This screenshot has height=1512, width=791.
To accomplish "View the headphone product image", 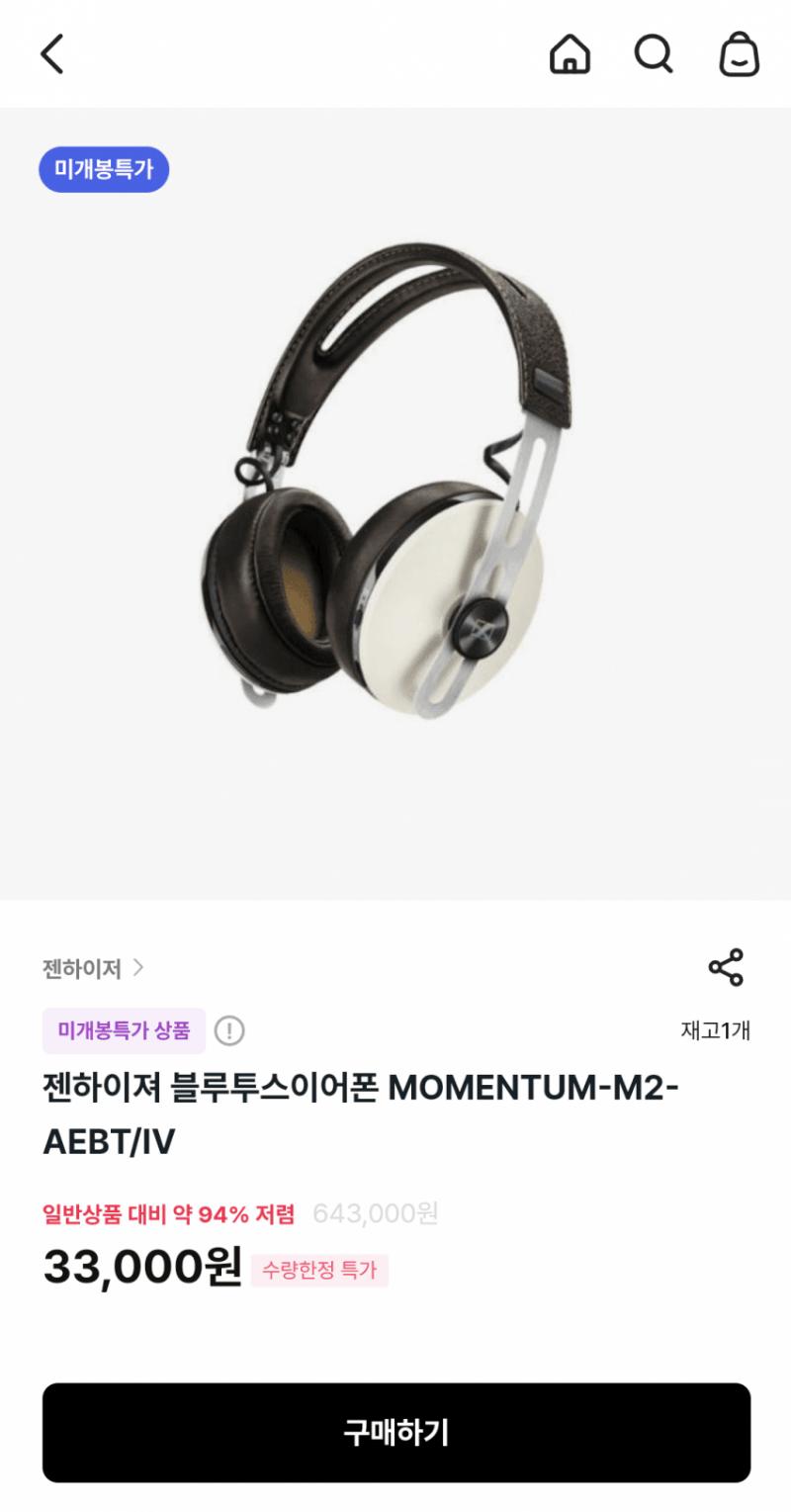I will (395, 485).
